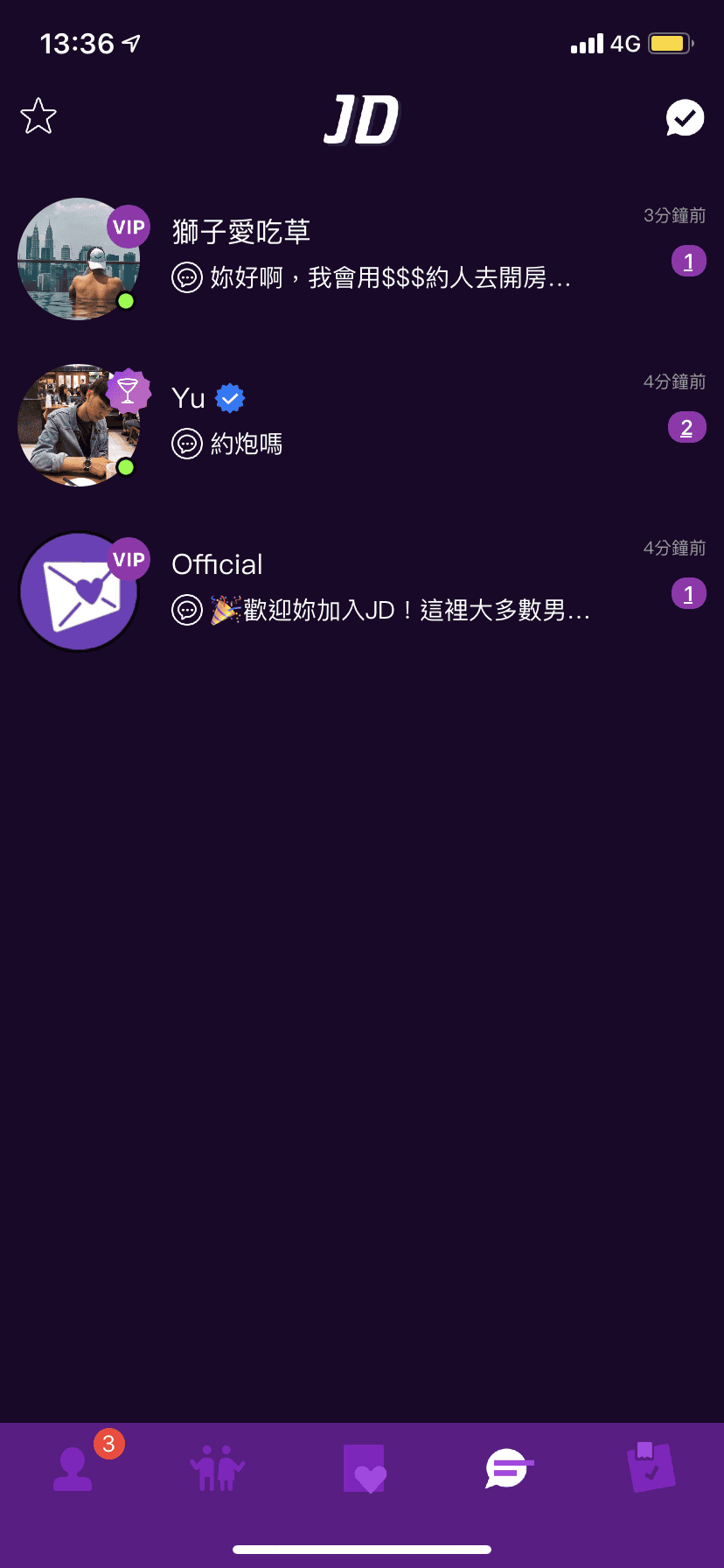Tap the read-all checkmark chat icon
The height and width of the screenshot is (1568, 724).
point(686,117)
